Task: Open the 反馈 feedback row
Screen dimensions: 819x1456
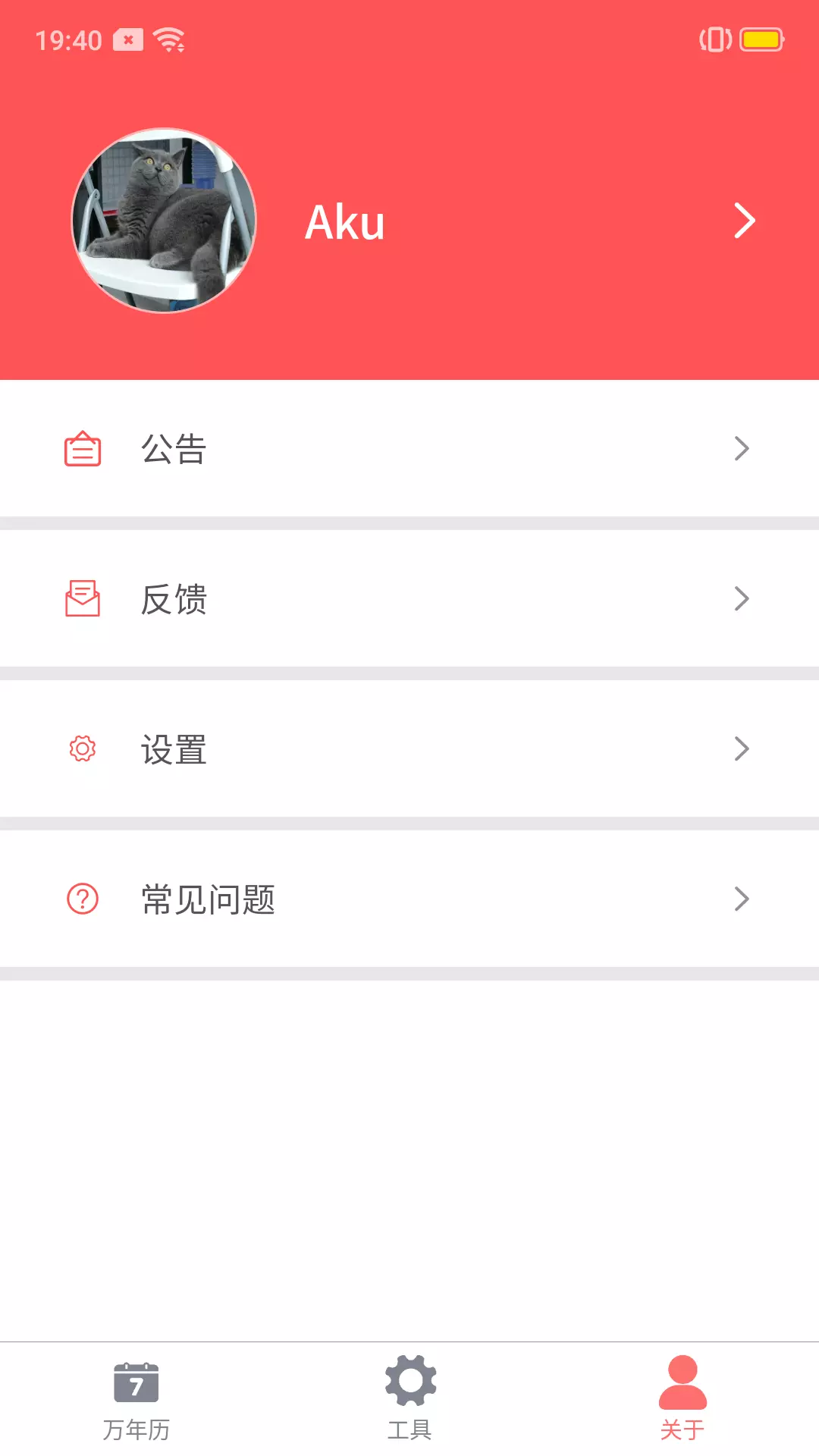Action: 409,598
